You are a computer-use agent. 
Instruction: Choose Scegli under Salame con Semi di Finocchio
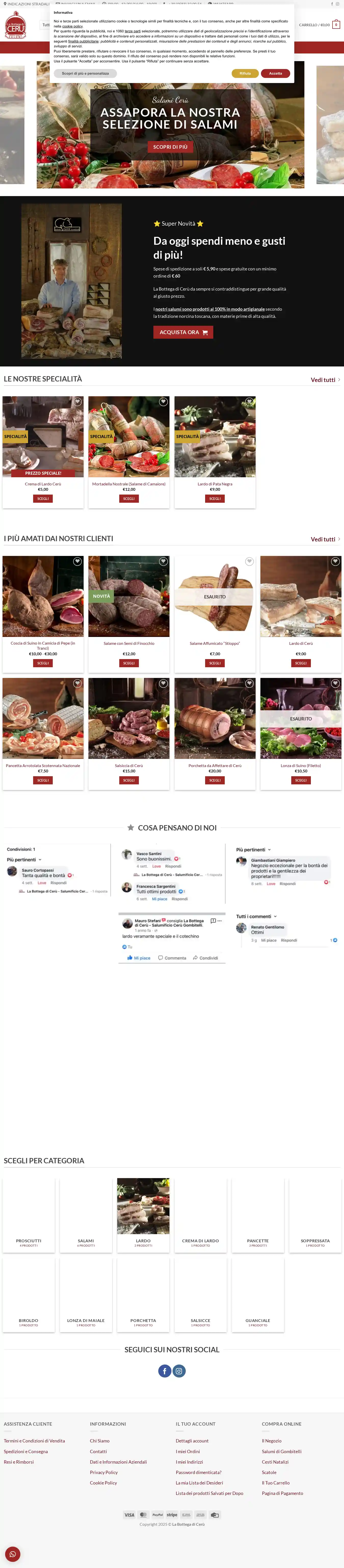(128, 663)
